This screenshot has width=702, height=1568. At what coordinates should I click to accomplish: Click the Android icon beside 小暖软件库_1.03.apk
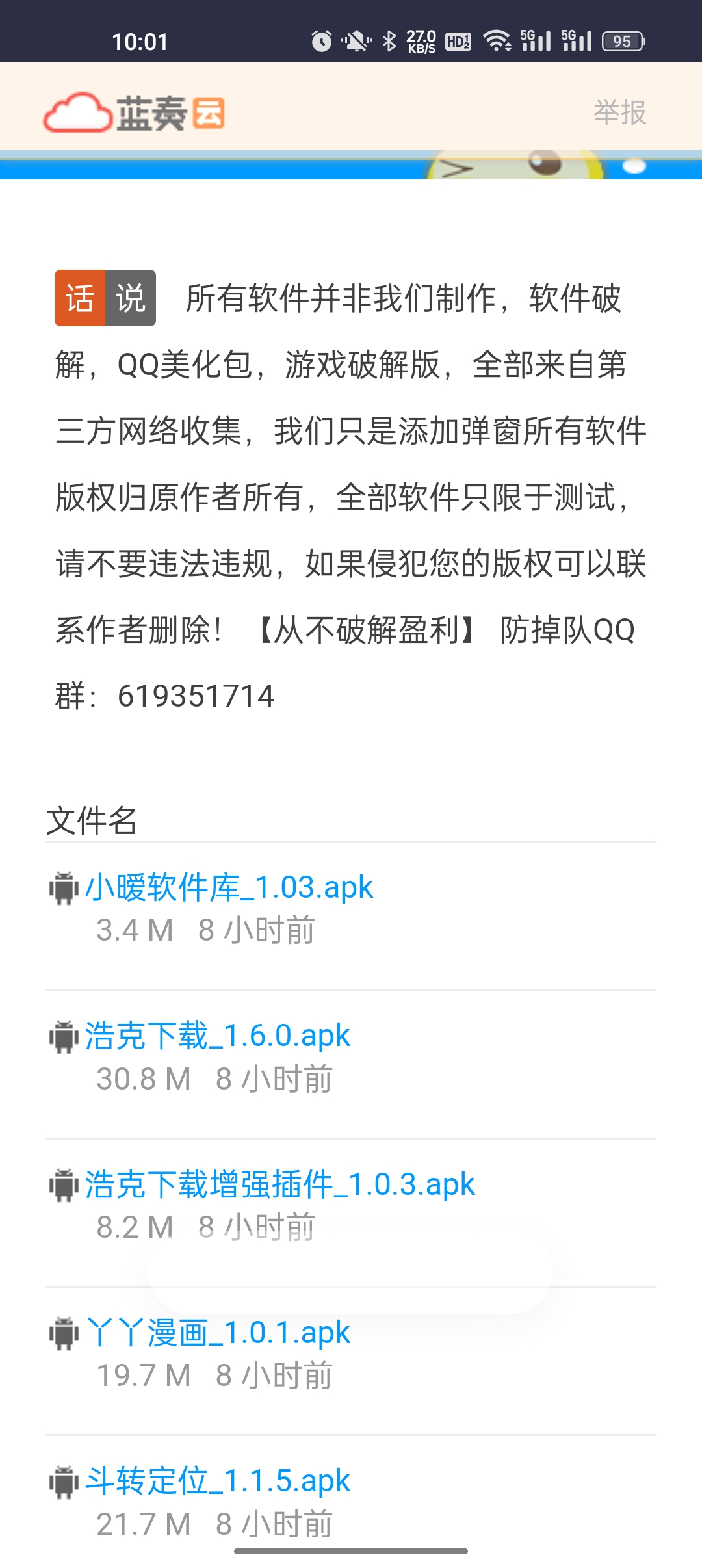coord(64,887)
